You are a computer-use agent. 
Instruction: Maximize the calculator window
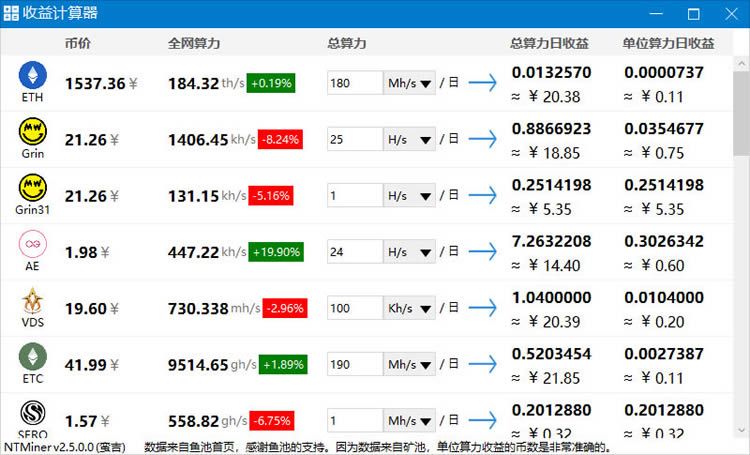click(x=694, y=13)
